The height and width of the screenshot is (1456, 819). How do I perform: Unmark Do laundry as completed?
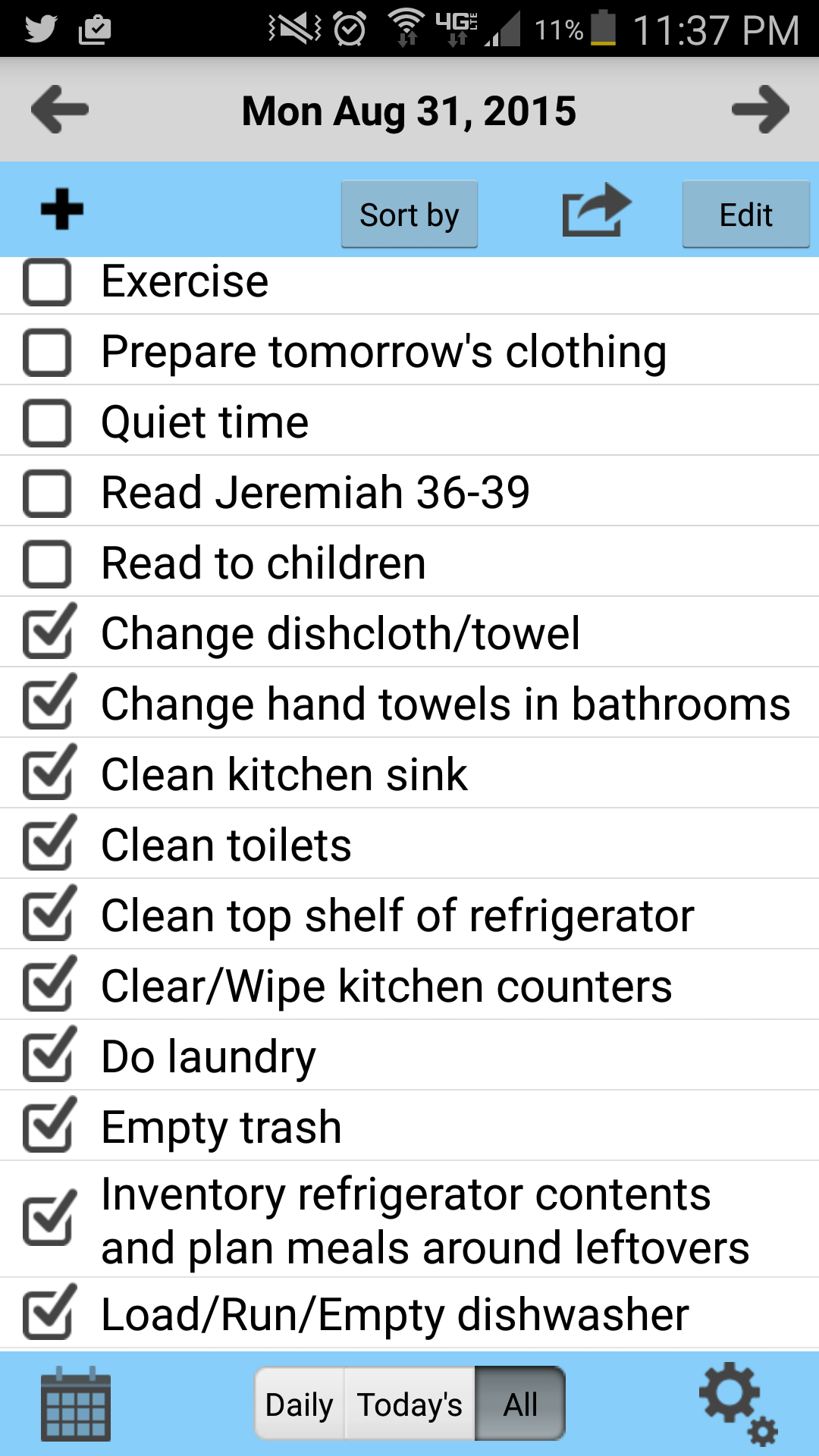click(x=49, y=1056)
